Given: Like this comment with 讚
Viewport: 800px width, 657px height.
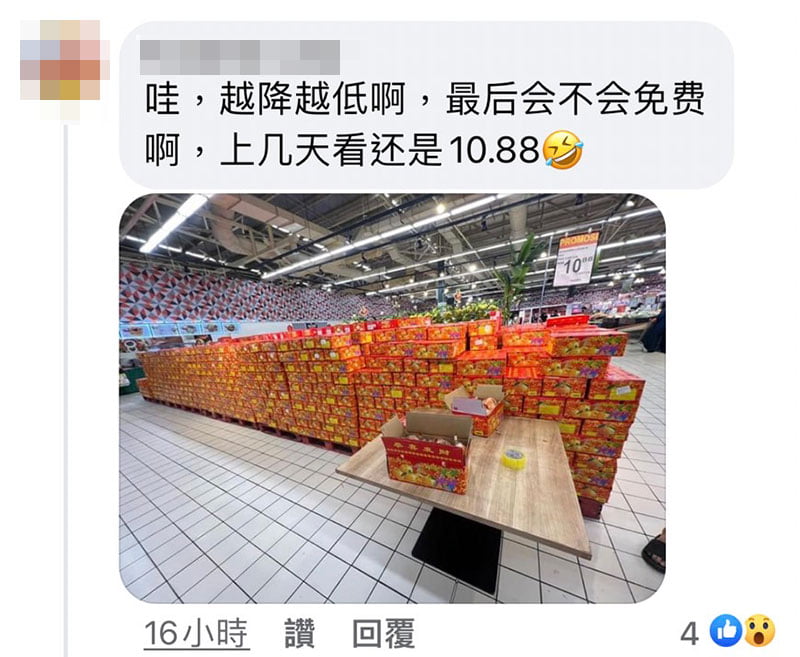Looking at the screenshot, I should tap(299, 632).
